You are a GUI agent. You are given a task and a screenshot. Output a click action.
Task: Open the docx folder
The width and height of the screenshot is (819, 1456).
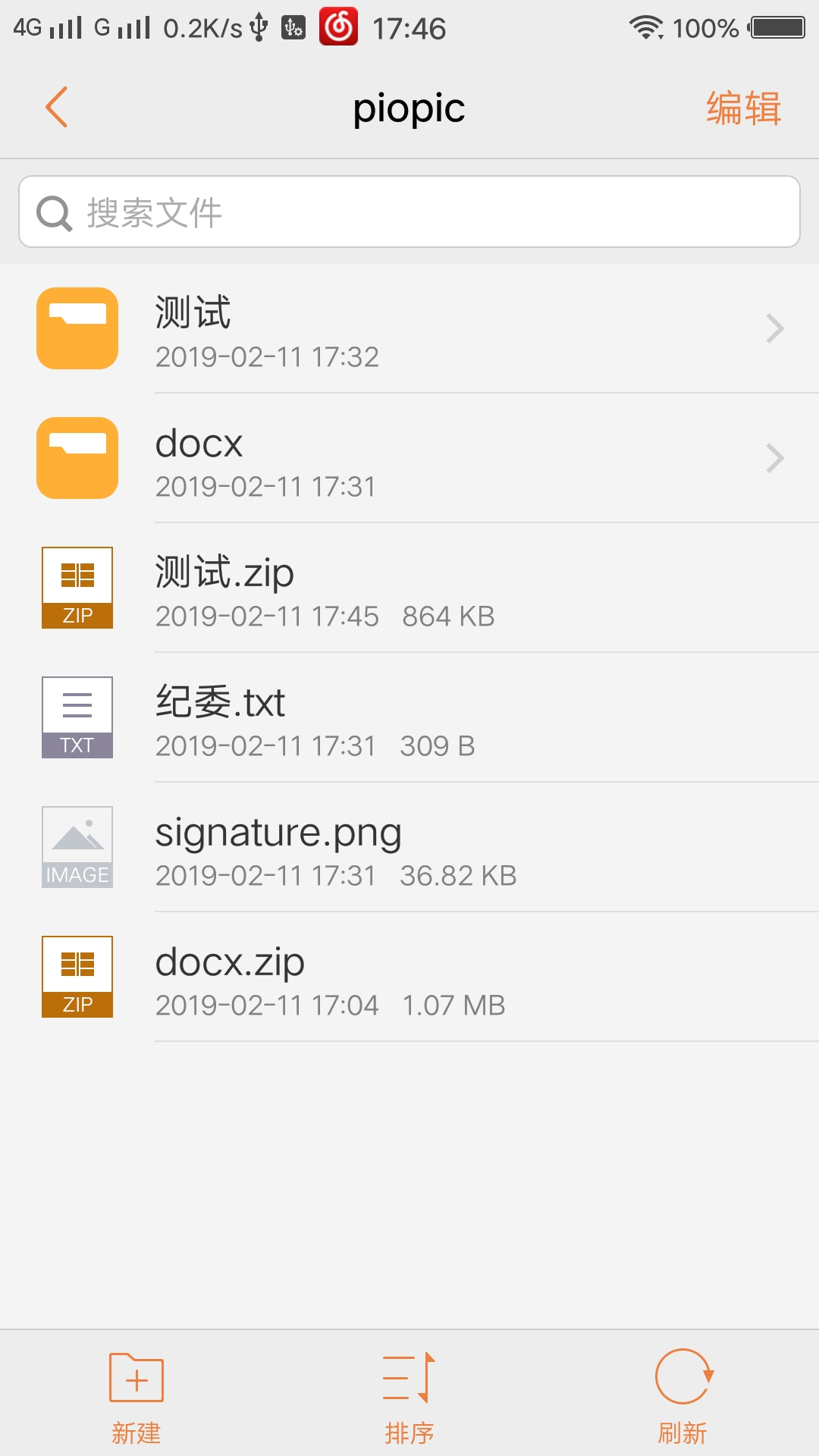point(409,459)
